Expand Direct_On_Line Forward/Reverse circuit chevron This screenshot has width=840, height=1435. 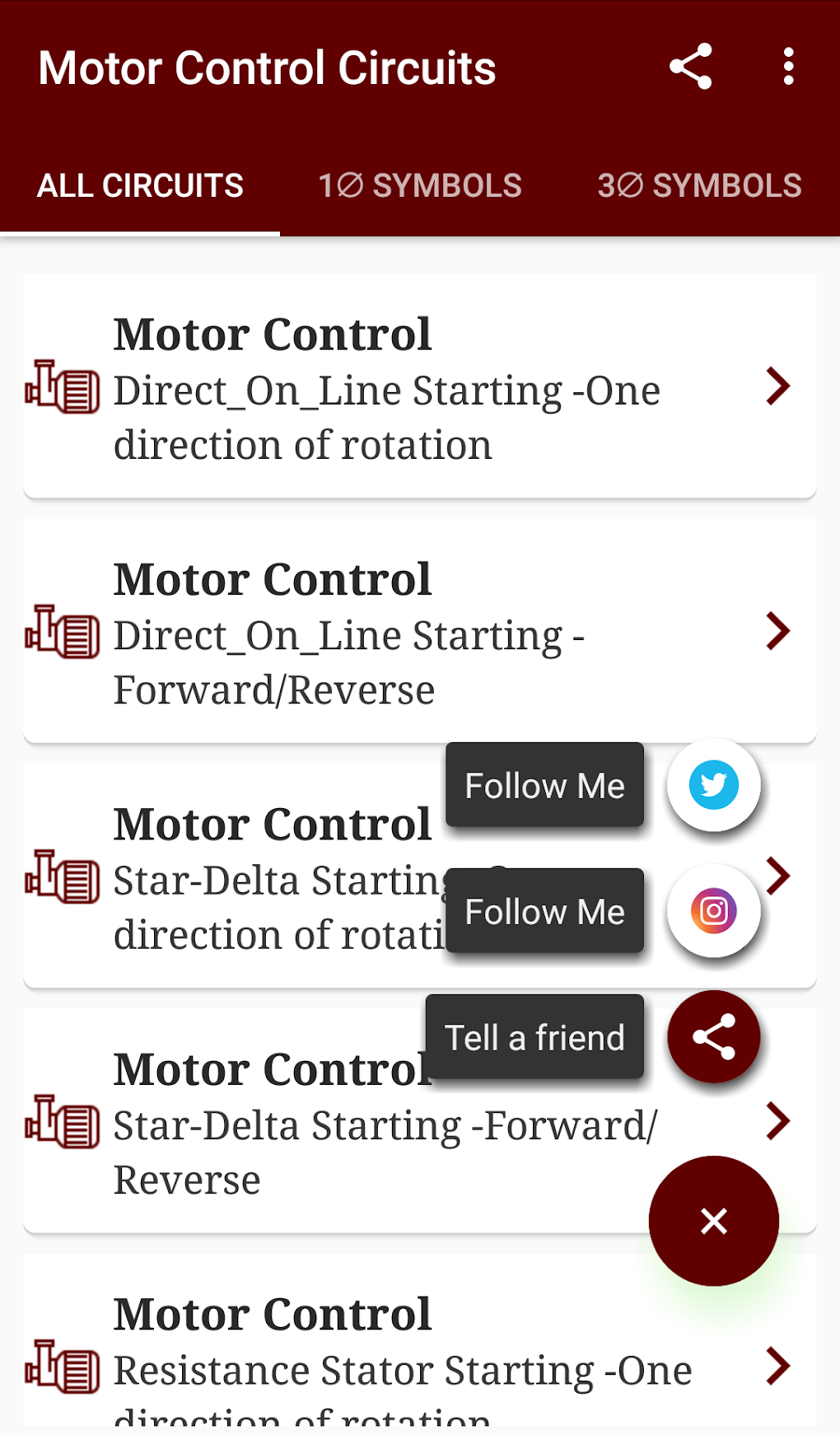pyautogui.click(x=778, y=631)
